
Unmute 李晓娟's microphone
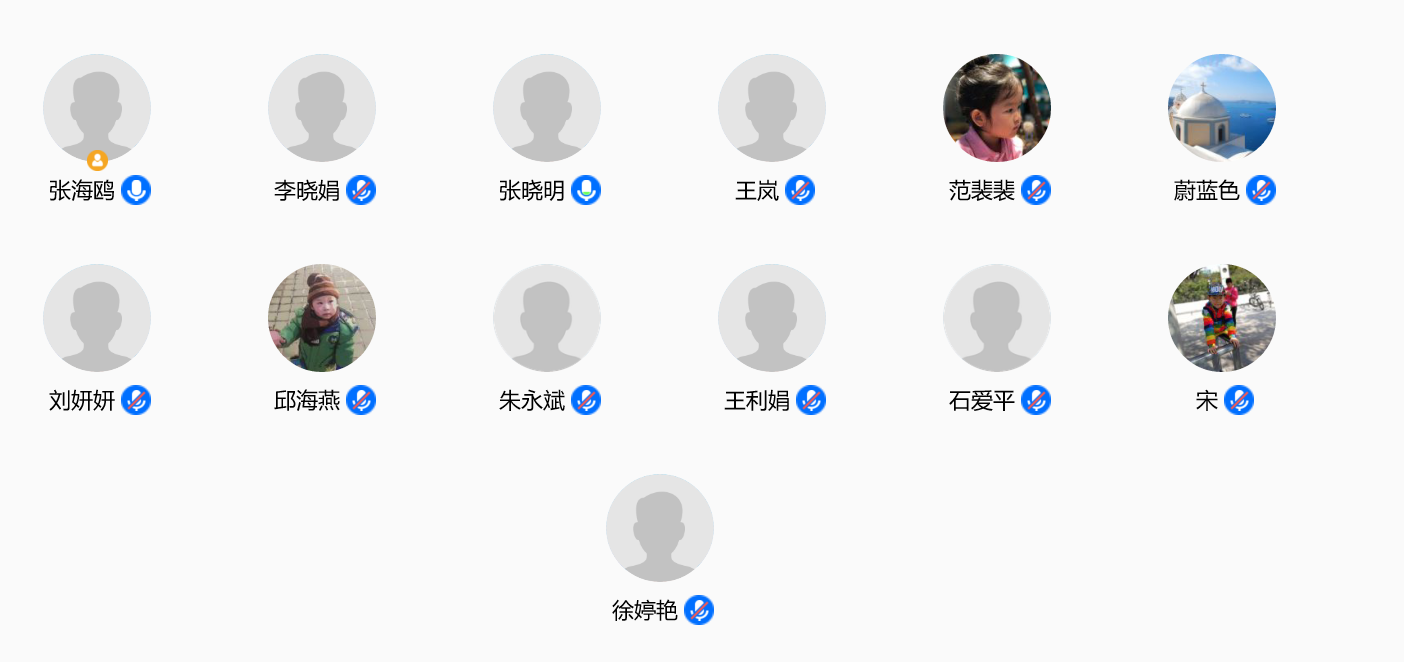[361, 190]
